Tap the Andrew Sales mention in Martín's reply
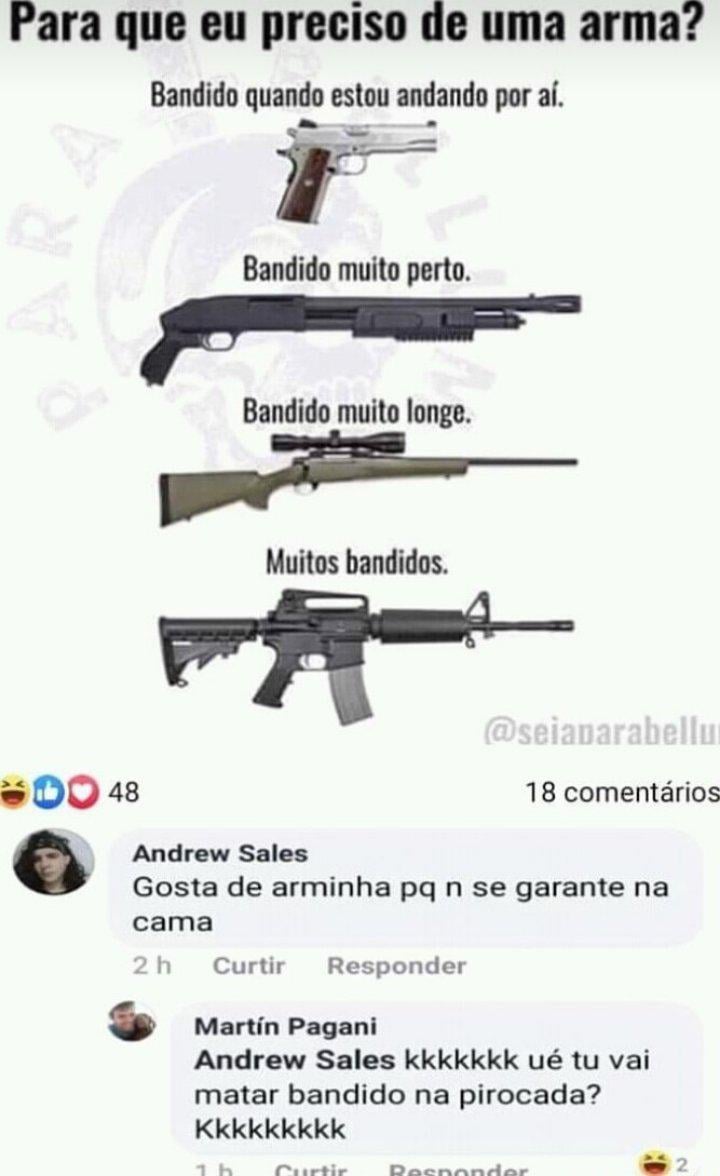Image resolution: width=720 pixels, height=1176 pixels. [x=294, y=1060]
